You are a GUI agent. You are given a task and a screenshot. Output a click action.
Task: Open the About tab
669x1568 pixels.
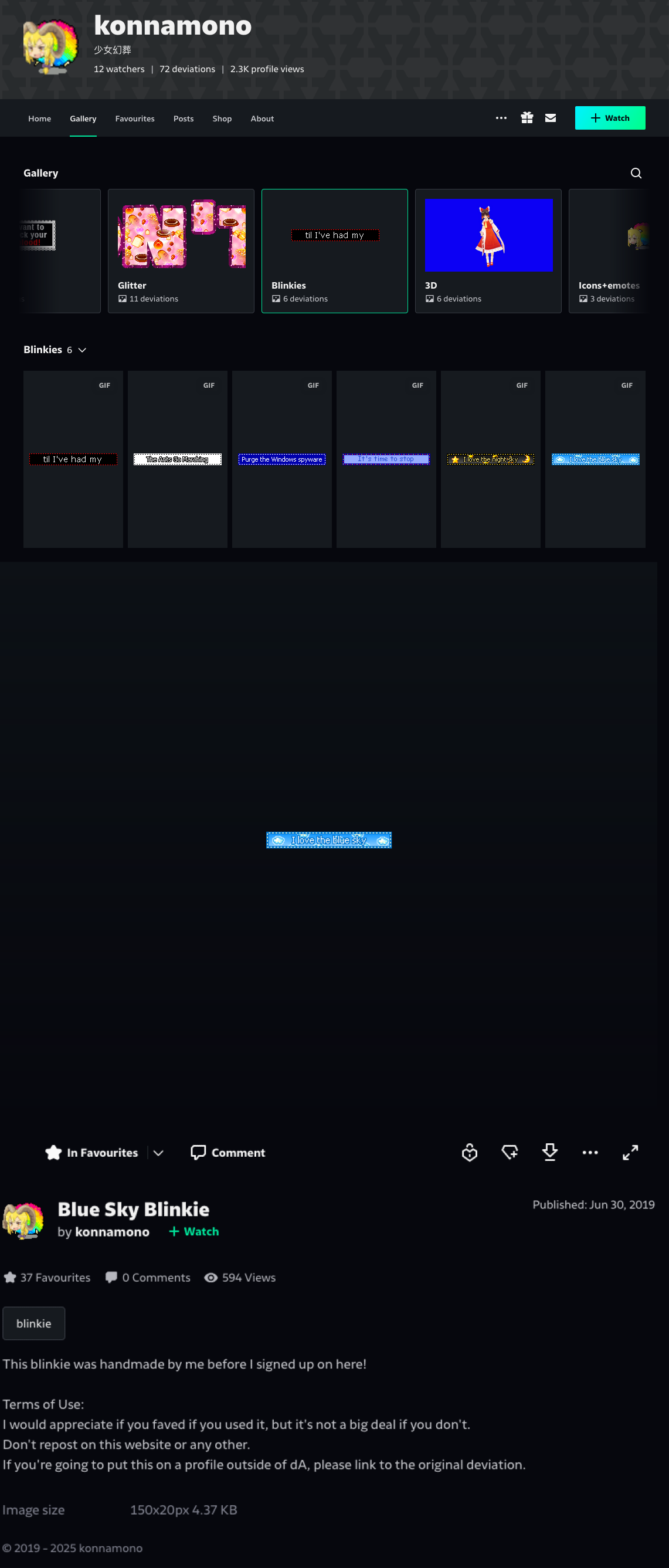pyautogui.click(x=262, y=118)
